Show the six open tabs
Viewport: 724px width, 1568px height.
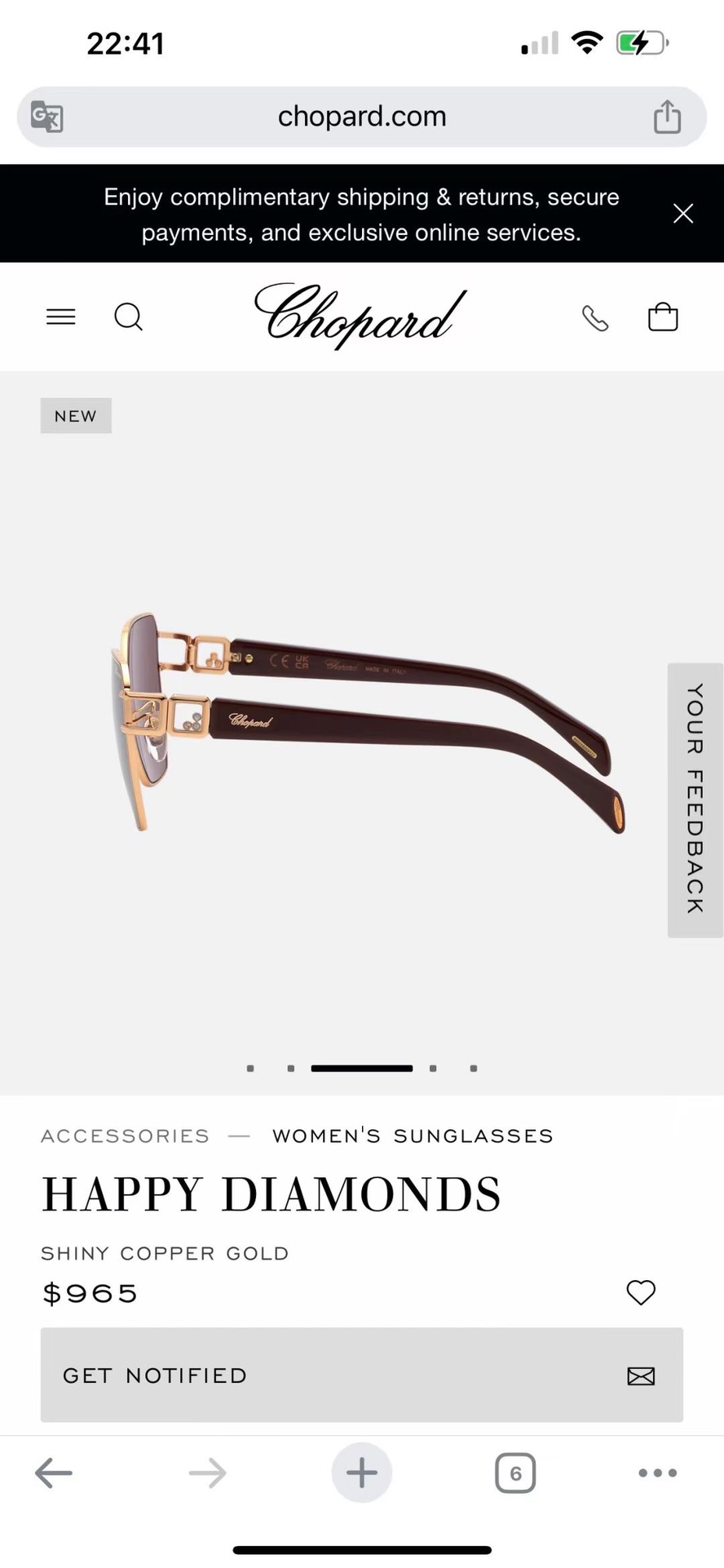(x=515, y=1473)
